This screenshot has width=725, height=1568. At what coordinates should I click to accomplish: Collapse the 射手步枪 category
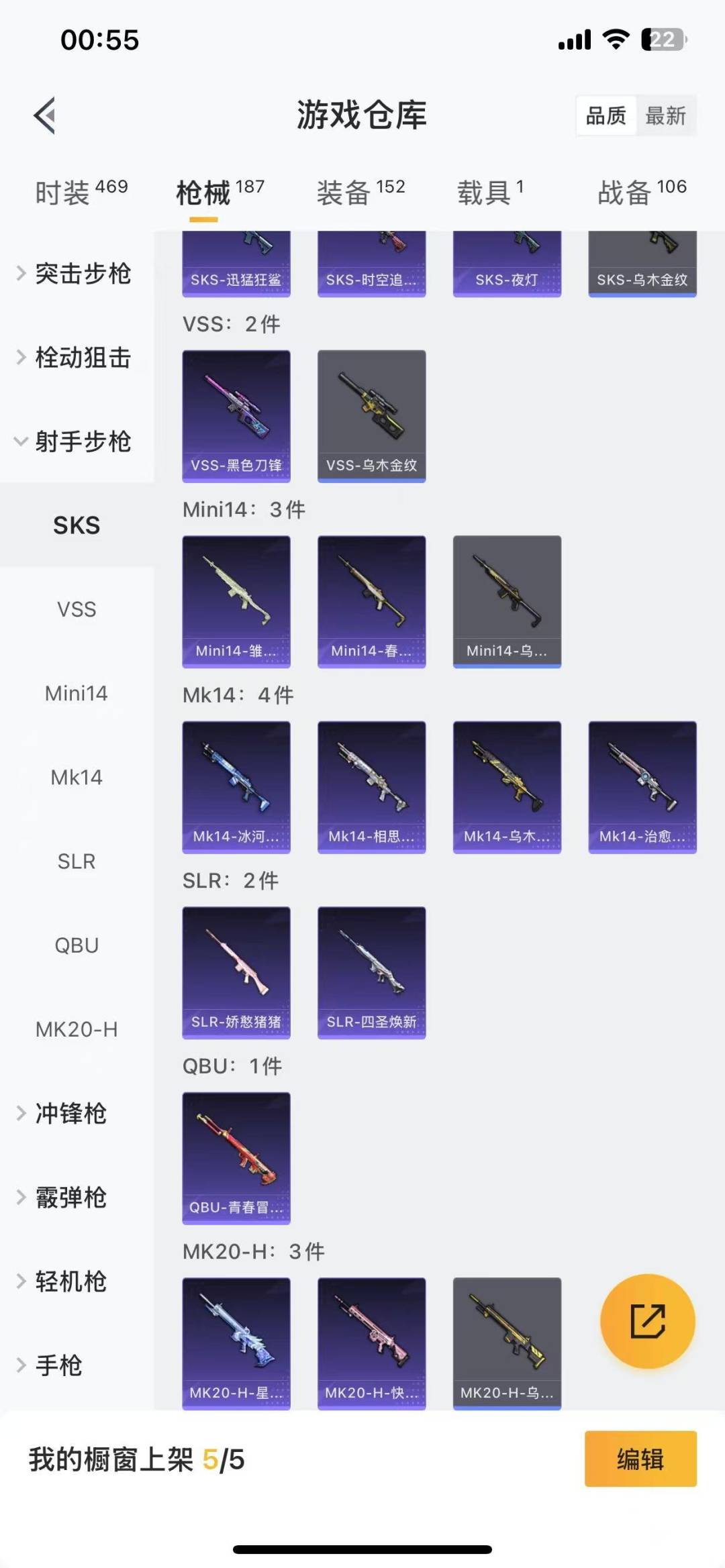coord(74,441)
